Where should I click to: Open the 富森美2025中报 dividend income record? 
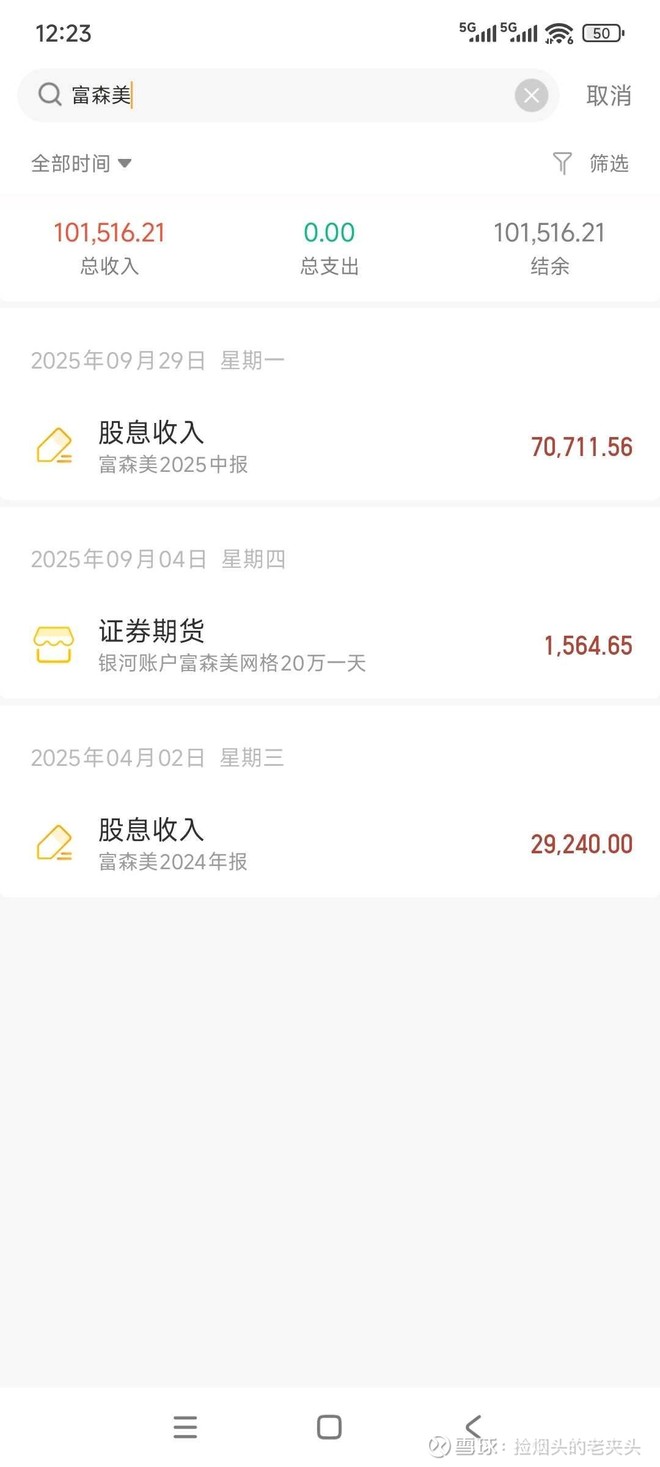coord(330,446)
